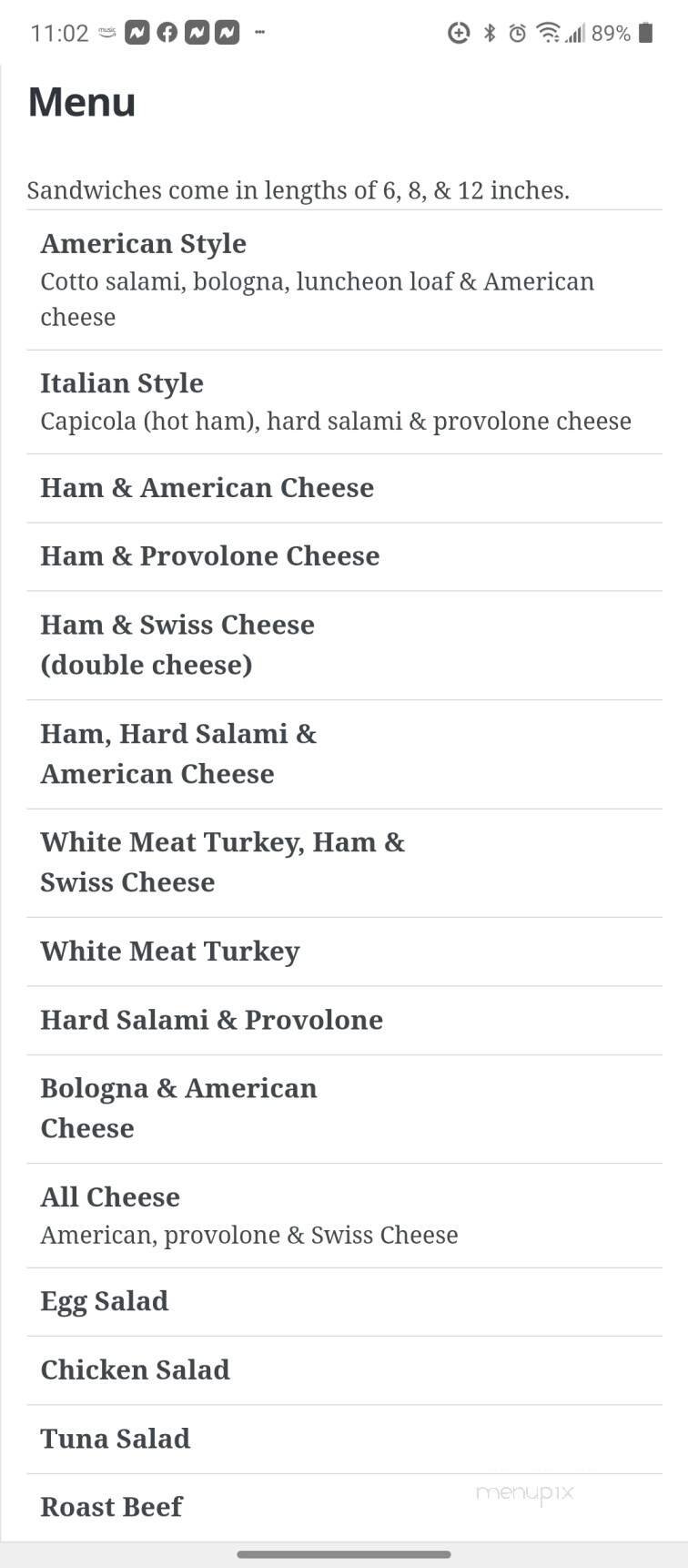The image size is (688, 1568).
Task: Expand hidden notifications via the ellipsis indicator
Action: point(260,32)
